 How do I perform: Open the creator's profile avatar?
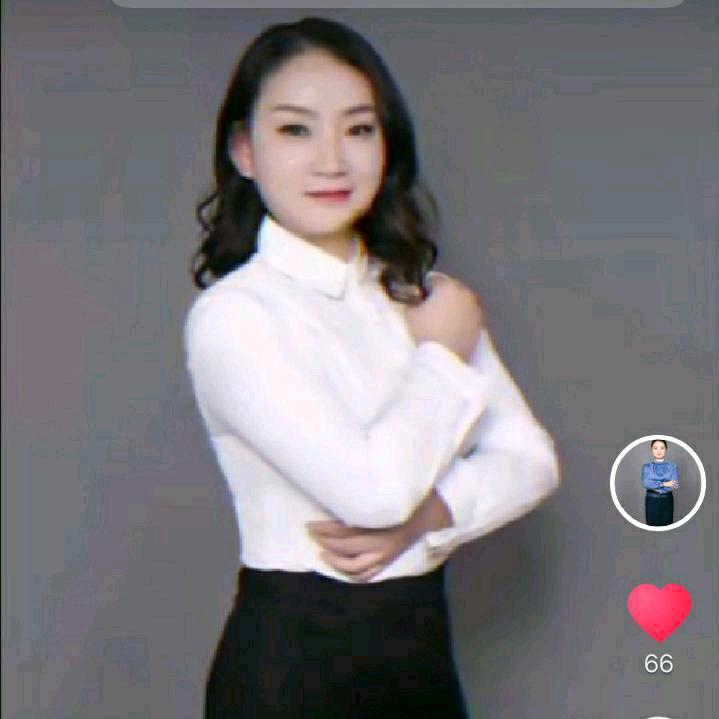point(658,483)
